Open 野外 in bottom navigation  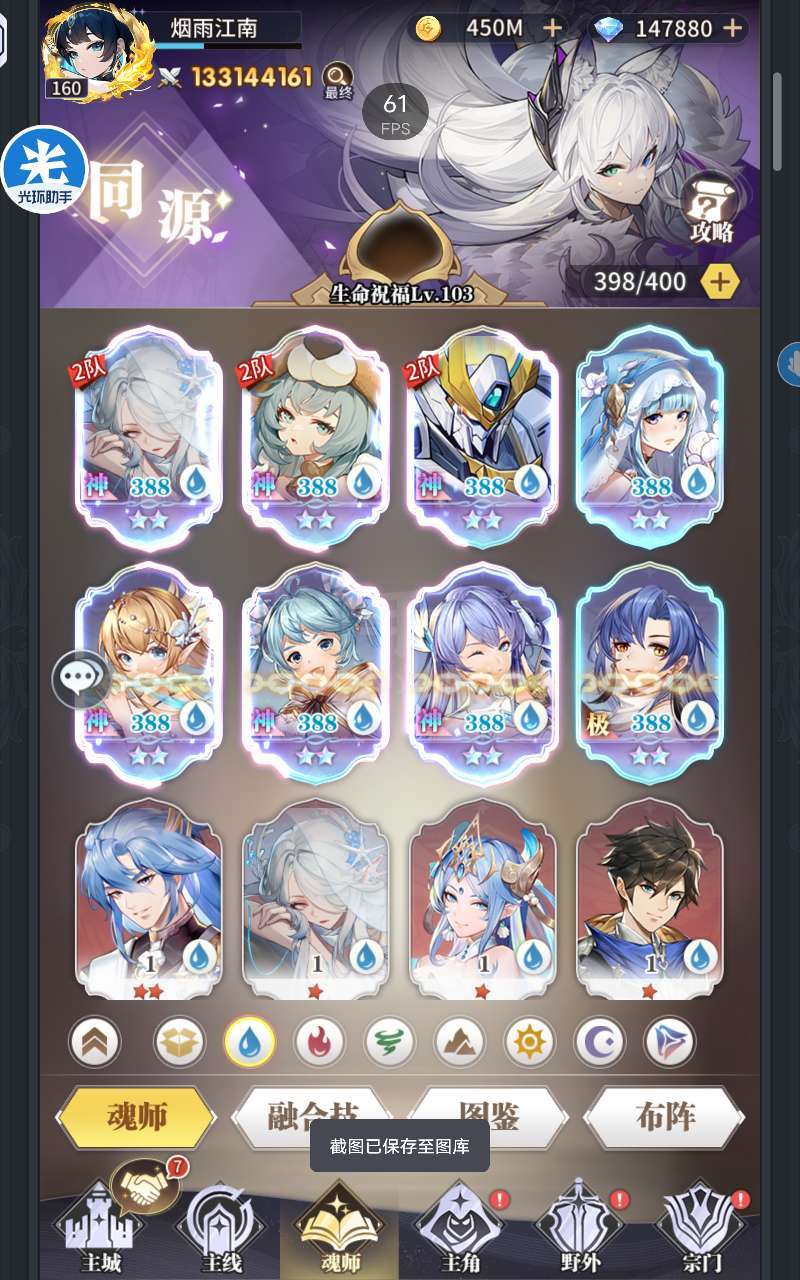point(580,1231)
